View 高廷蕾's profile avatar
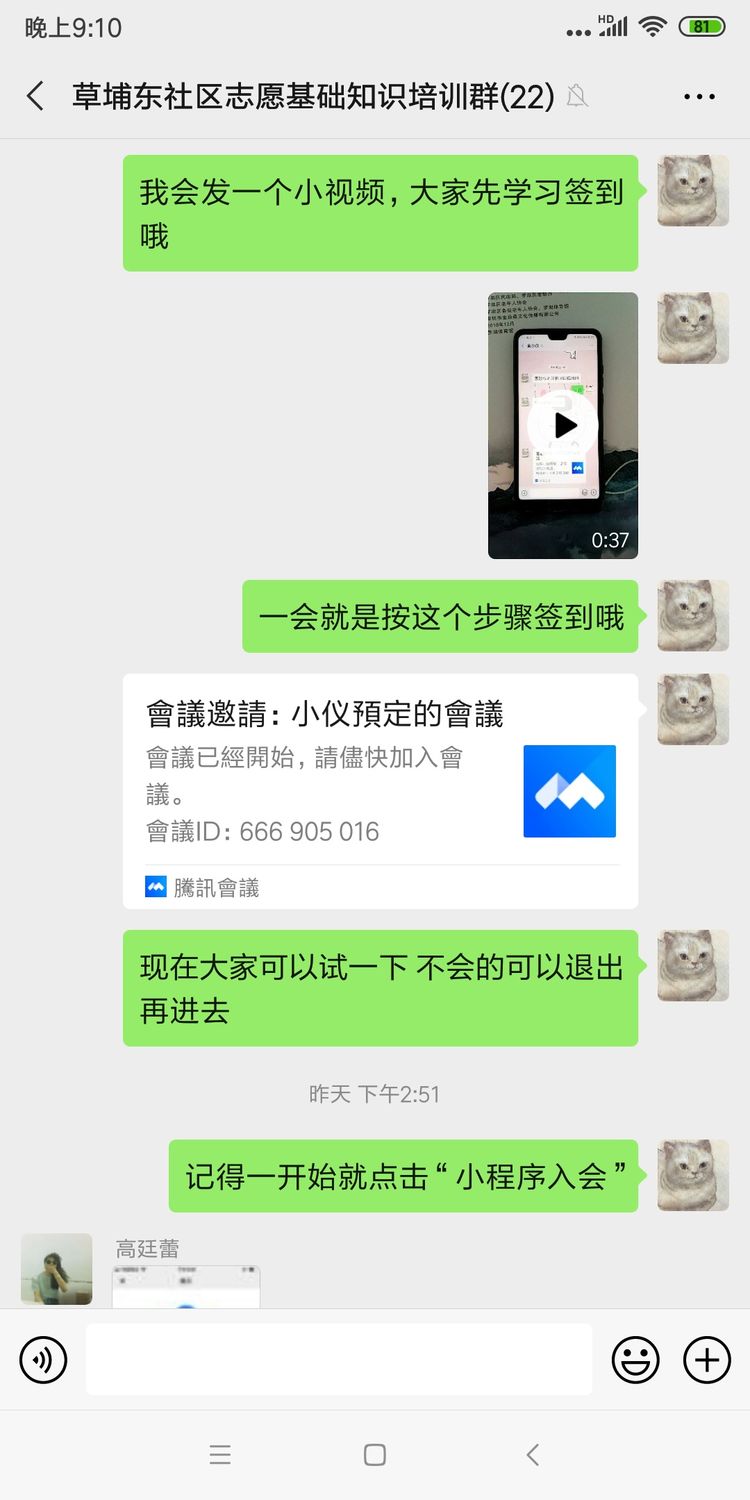This screenshot has height=1500, width=750. point(57,1269)
